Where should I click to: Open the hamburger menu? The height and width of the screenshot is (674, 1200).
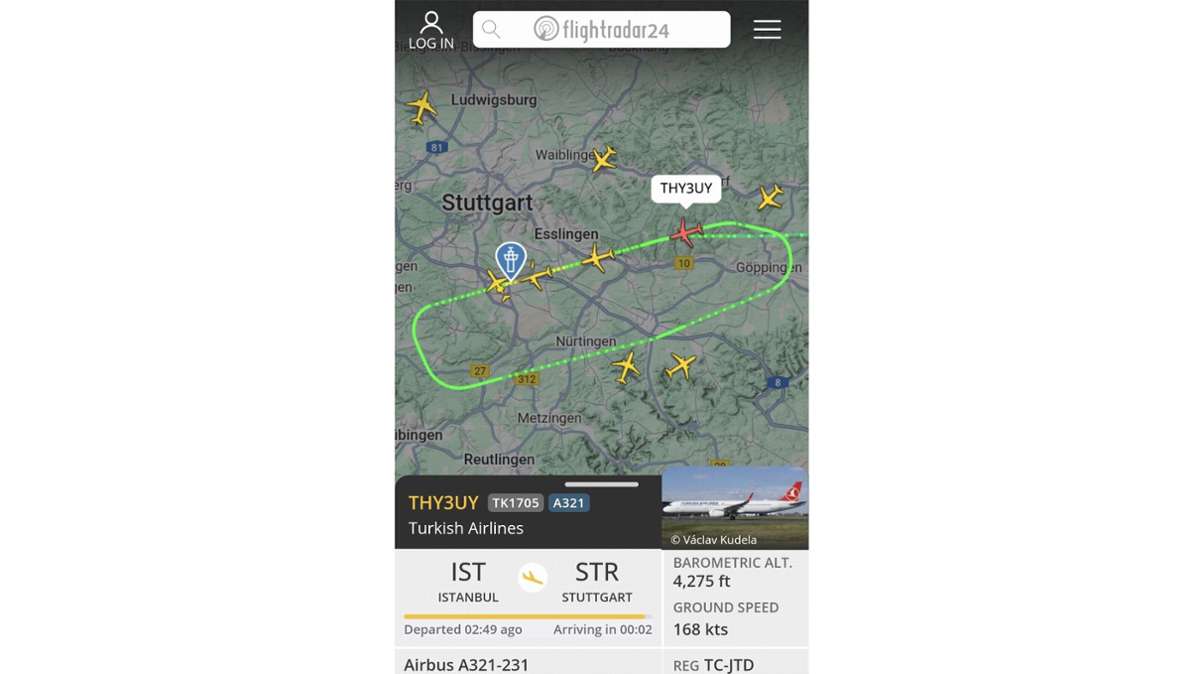[x=767, y=29]
